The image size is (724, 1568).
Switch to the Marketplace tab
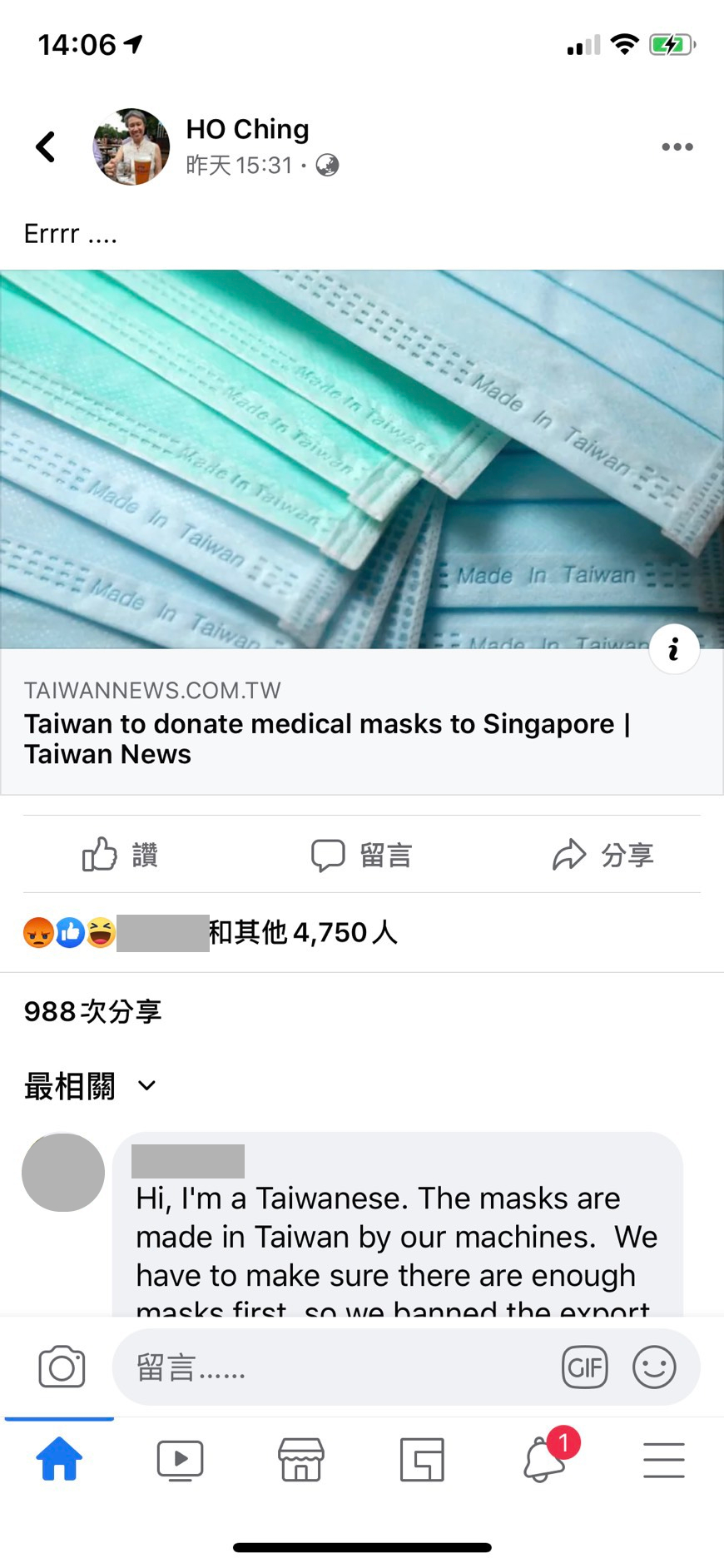coord(301,1460)
